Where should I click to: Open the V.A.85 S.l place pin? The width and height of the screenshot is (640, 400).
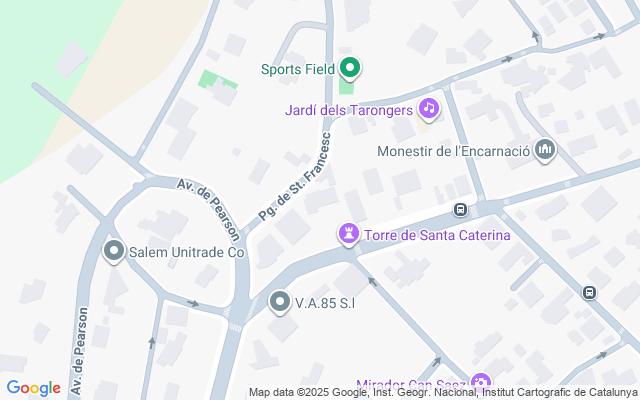point(280,302)
